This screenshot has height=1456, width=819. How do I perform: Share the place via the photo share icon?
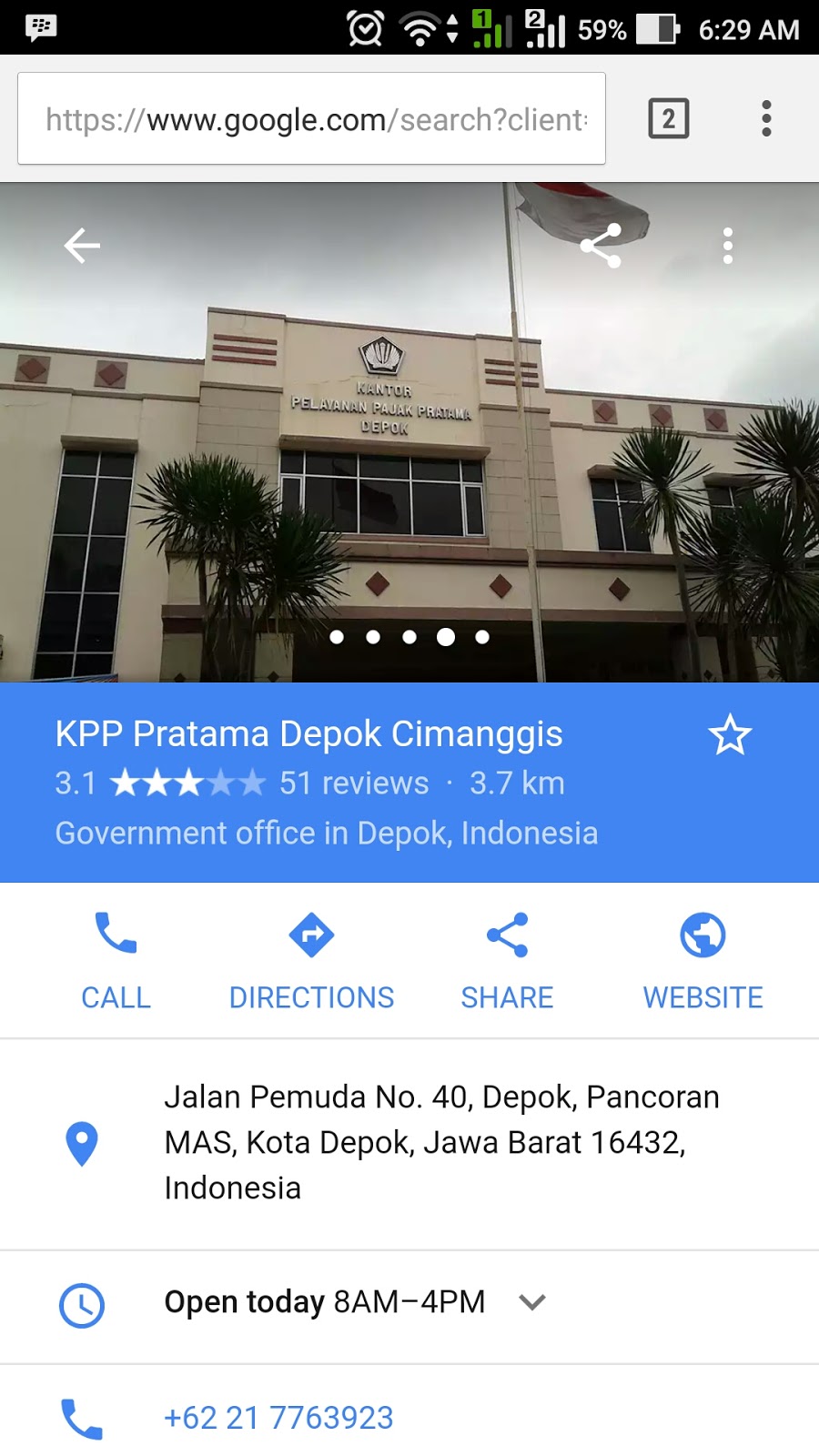click(x=601, y=246)
